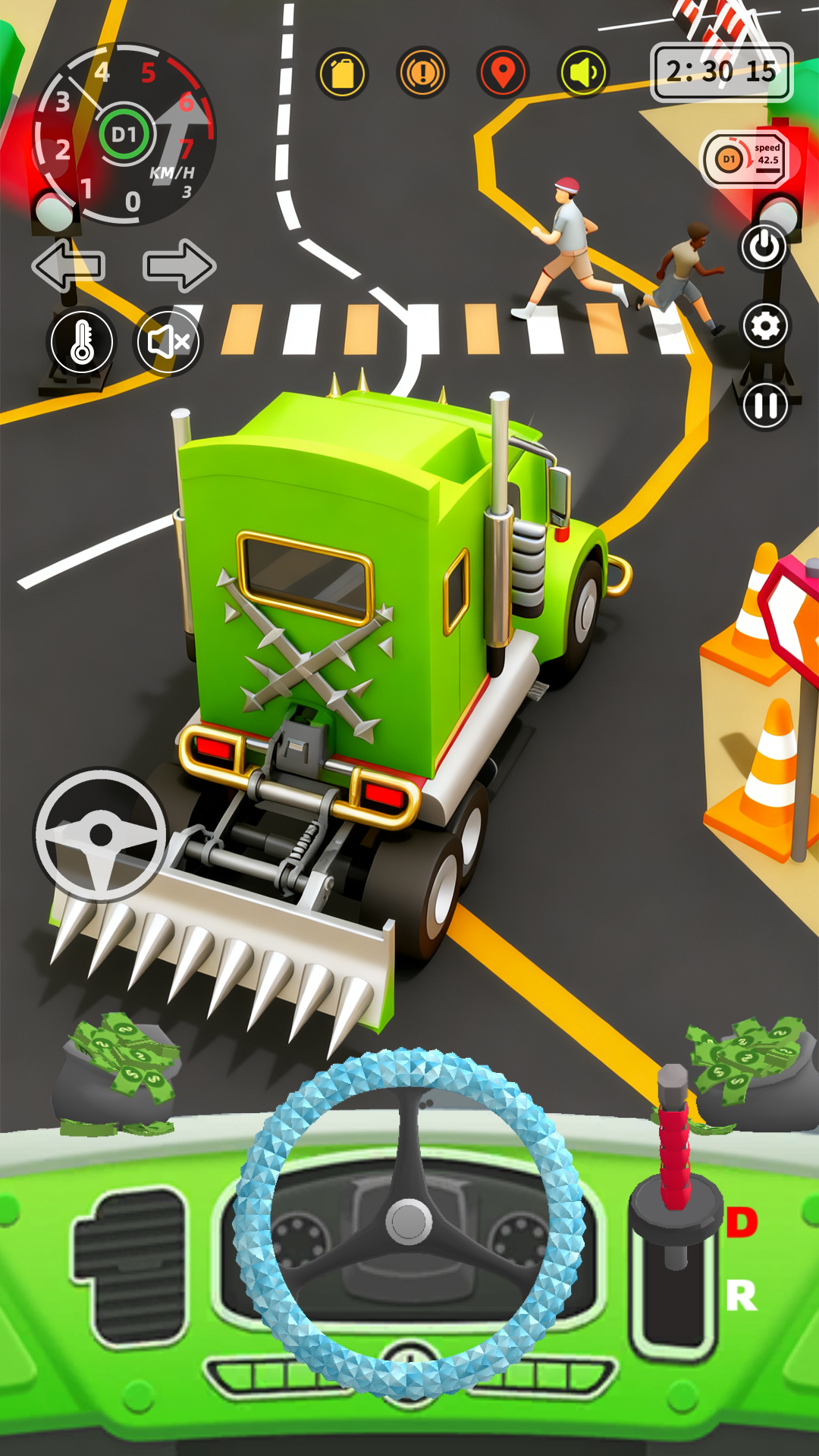Tap the blue steering wheel on the dashboard
The image size is (819, 1456).
tap(409, 1221)
